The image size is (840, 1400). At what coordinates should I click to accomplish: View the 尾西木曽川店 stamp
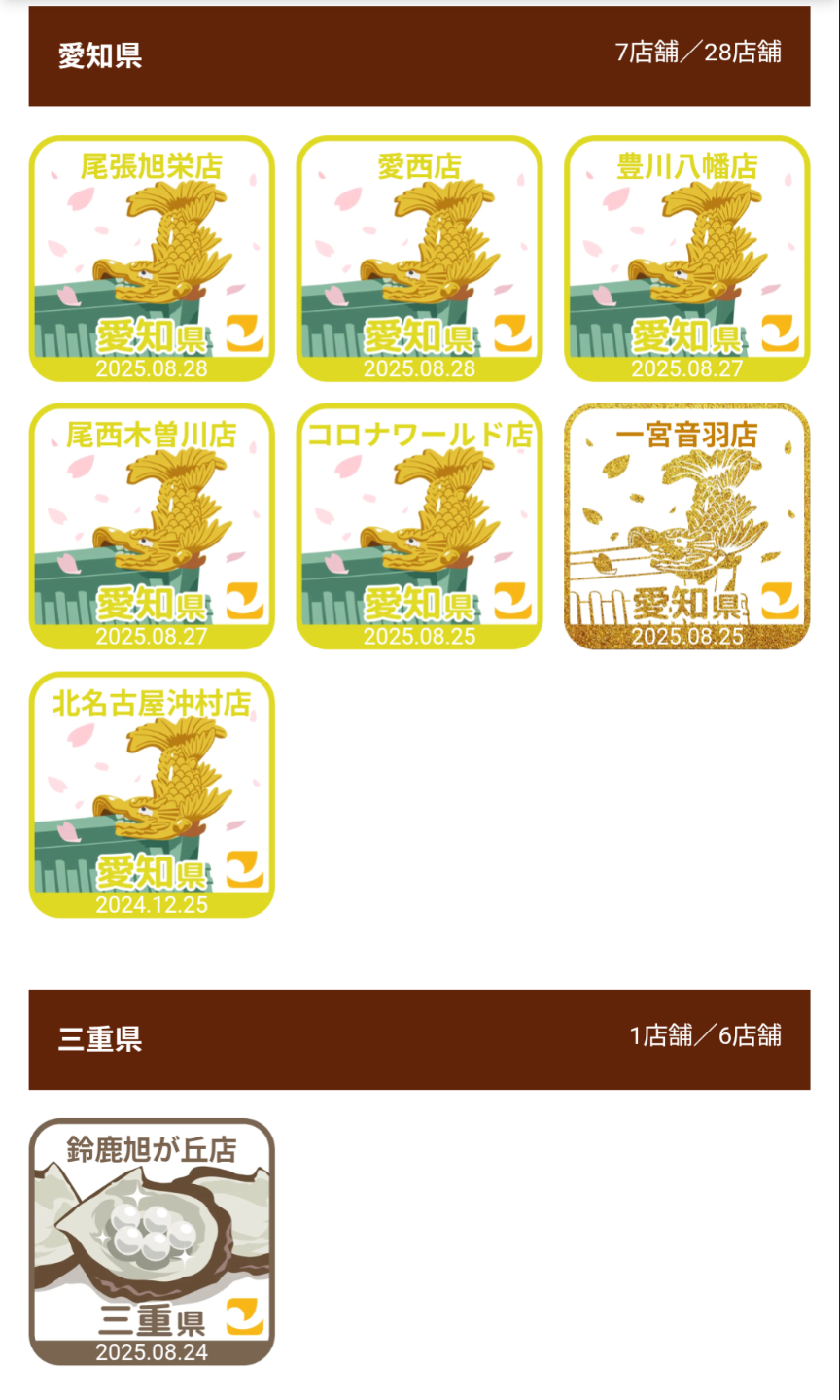point(152,526)
